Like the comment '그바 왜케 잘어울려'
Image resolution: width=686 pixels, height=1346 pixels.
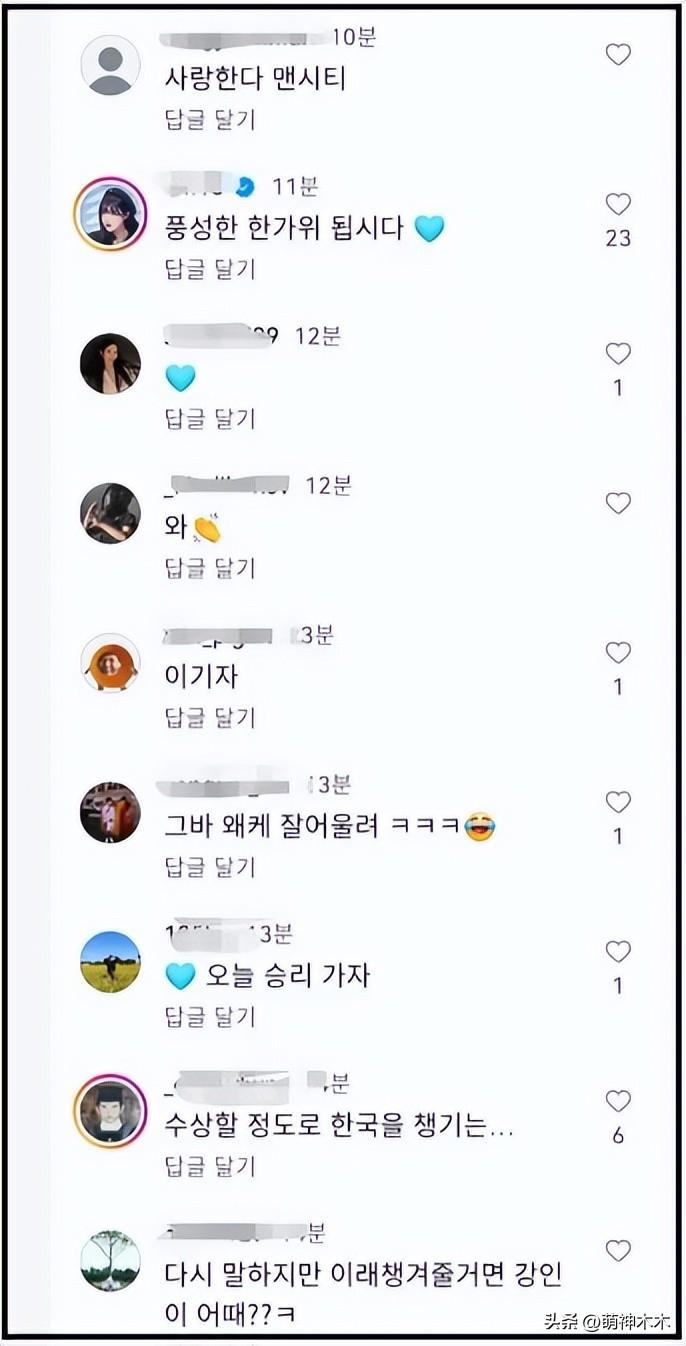pyautogui.click(x=618, y=802)
